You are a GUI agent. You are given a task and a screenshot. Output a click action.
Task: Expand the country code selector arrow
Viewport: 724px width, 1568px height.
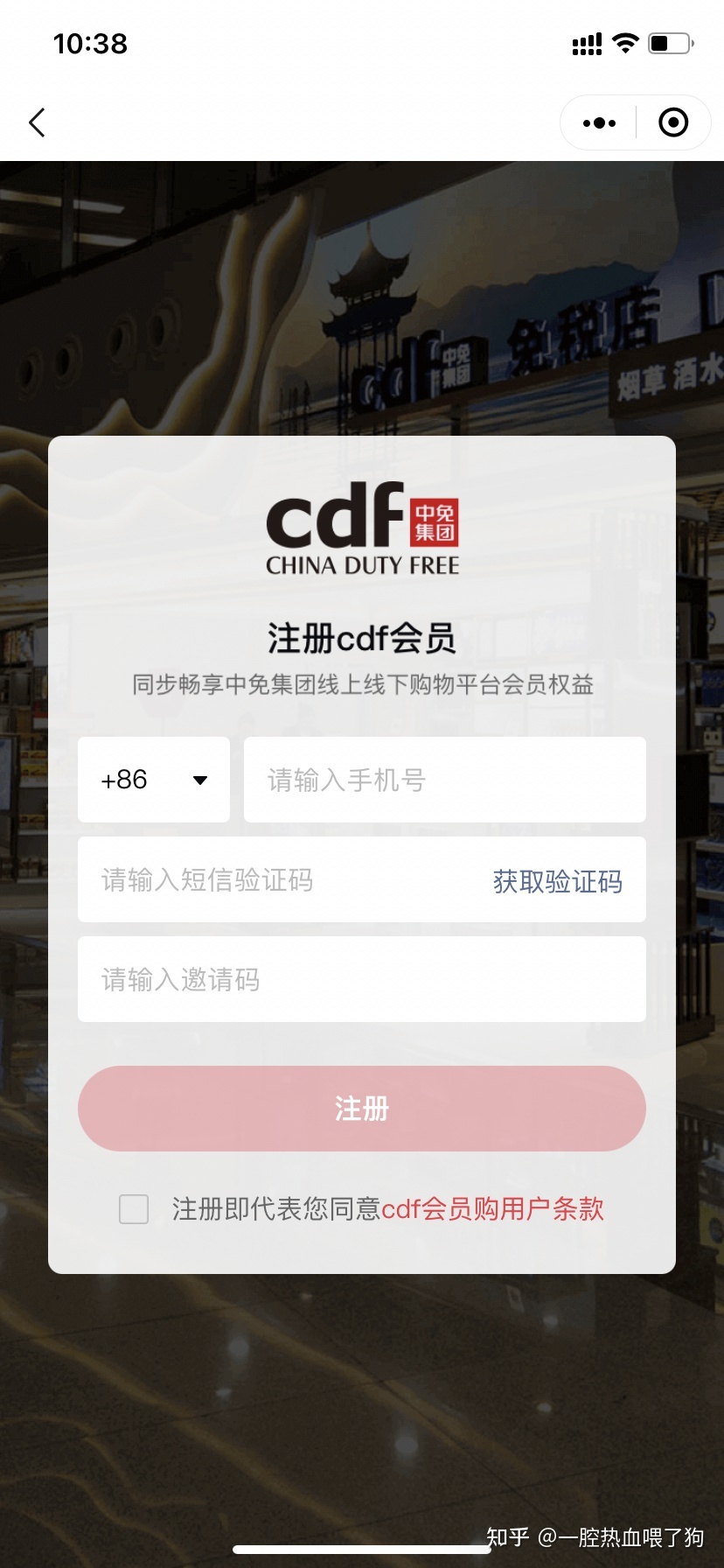tap(200, 780)
